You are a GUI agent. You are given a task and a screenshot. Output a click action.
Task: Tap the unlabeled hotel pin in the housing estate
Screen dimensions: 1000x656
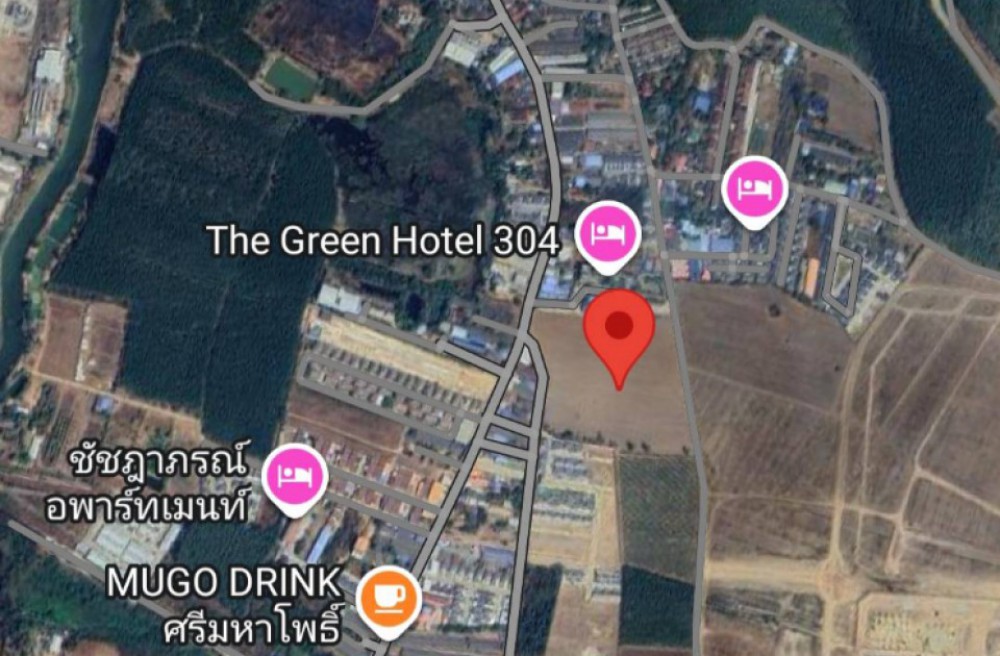coord(756,189)
